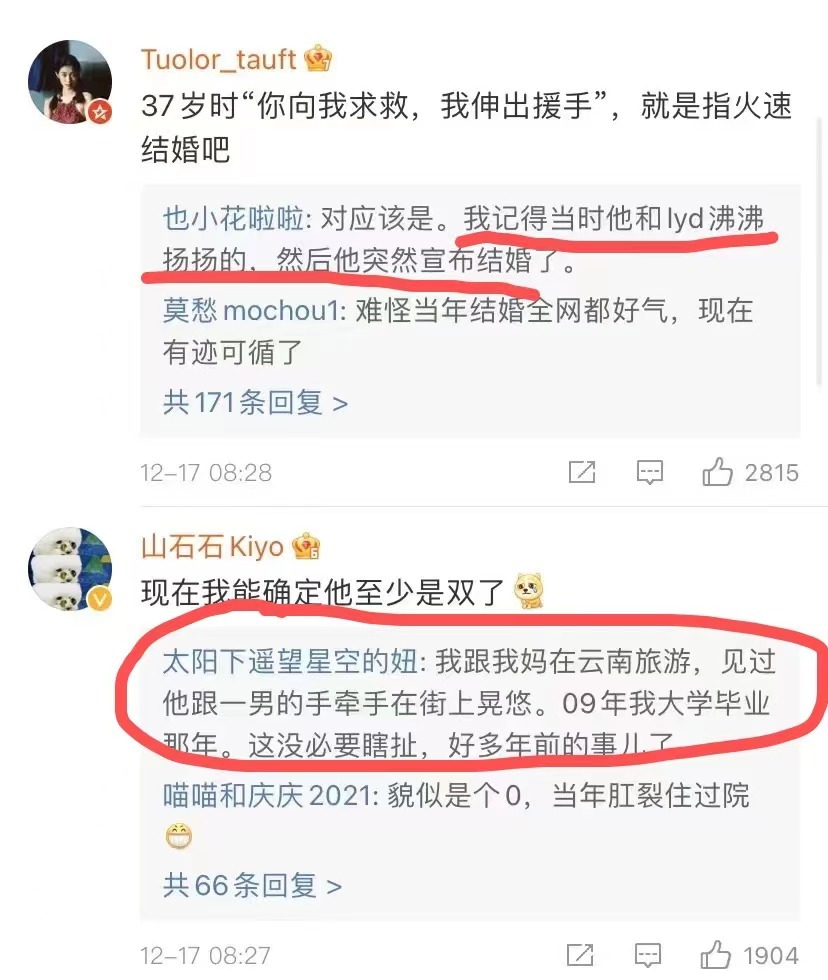The width and height of the screenshot is (828, 980).
Task: Reply to 山石石Kiyo's comment
Action: click(650, 956)
